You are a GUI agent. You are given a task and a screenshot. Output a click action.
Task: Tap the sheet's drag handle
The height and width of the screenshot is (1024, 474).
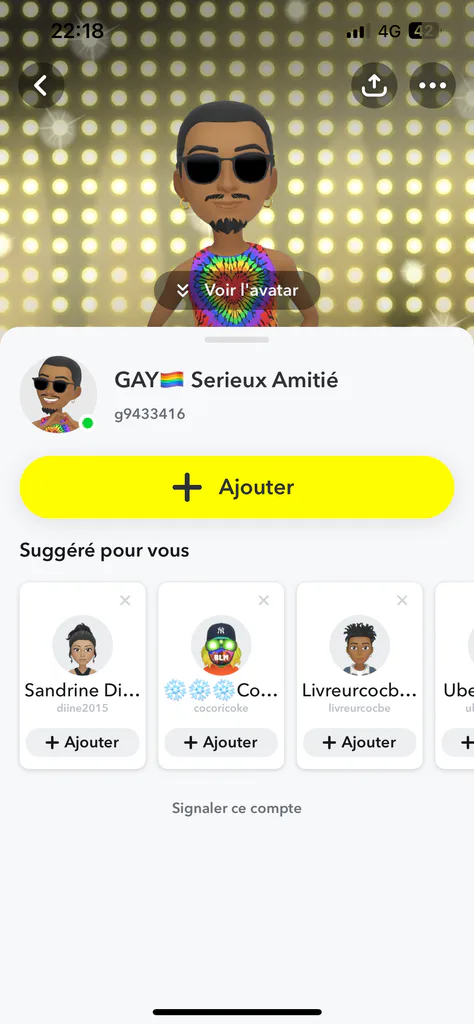tap(237, 340)
